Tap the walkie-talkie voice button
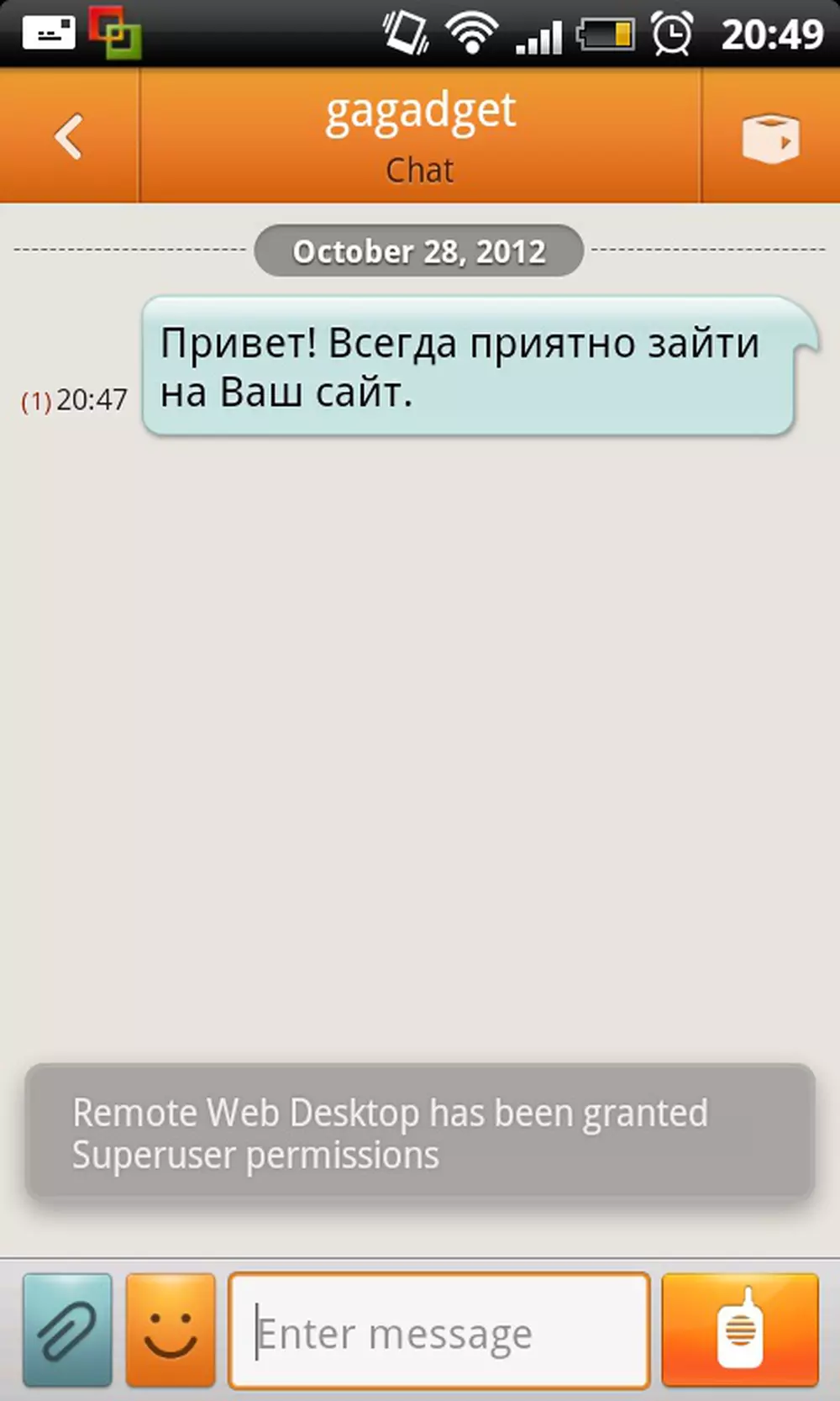The image size is (840, 1401). click(740, 1330)
